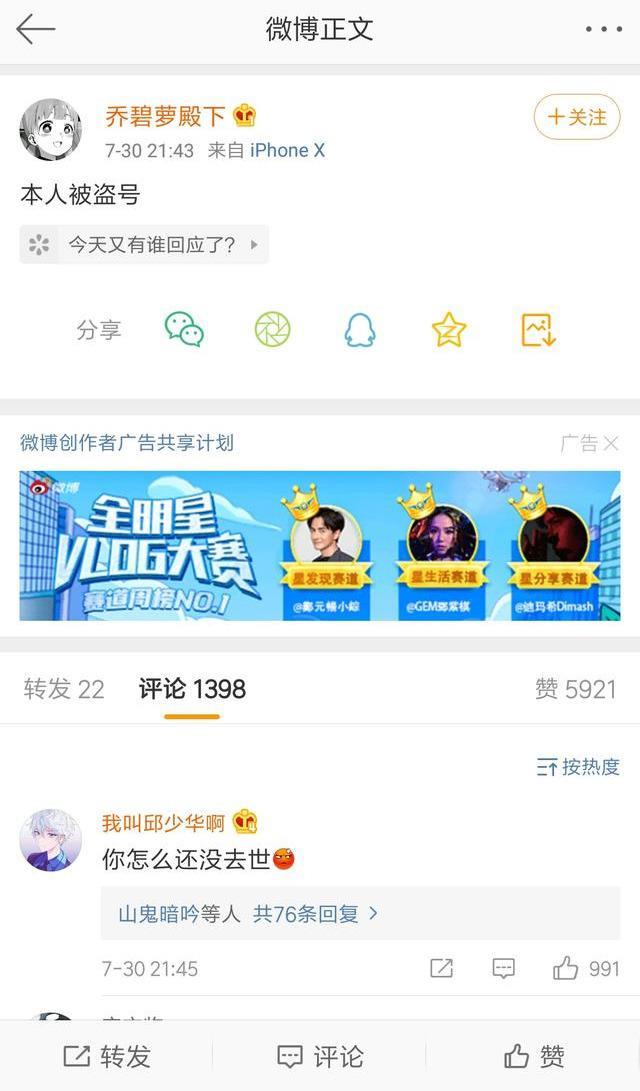Image resolution: width=640 pixels, height=1091 pixels.
Task: Expand the 共76条回复 replies
Action: point(315,913)
